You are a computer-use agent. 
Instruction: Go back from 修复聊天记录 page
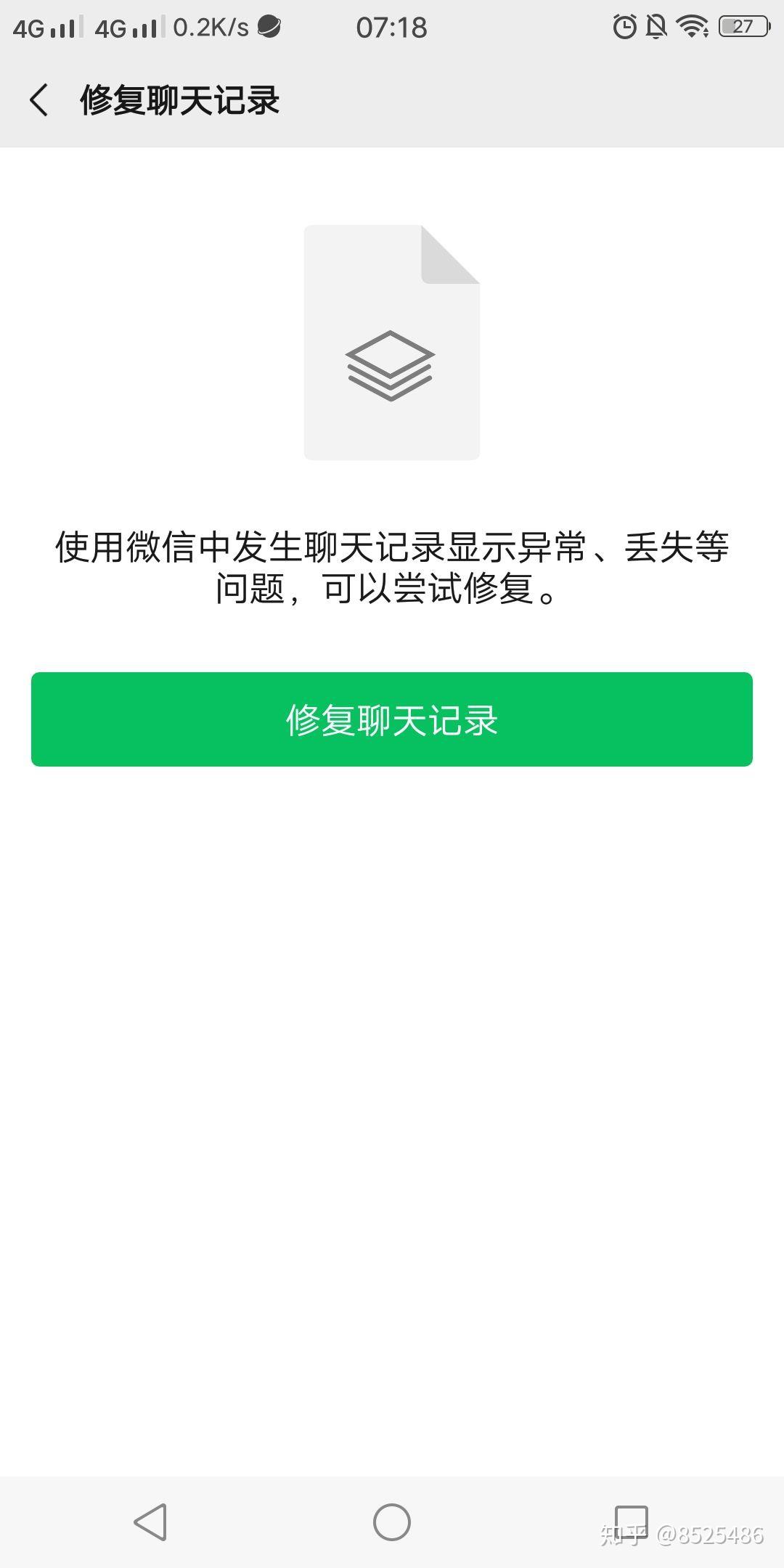39,99
